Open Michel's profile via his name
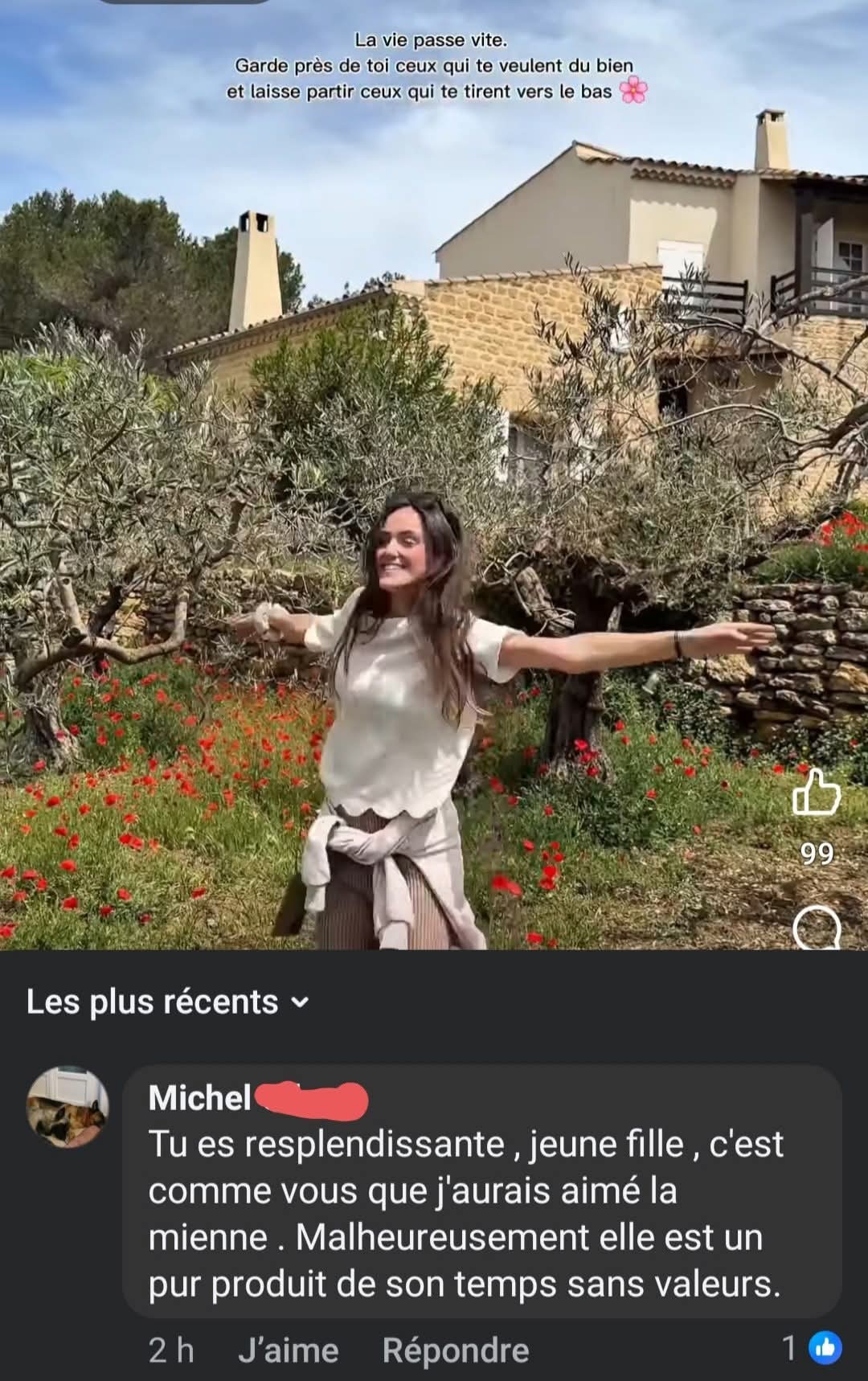This screenshot has height=1381, width=868. [200, 1098]
